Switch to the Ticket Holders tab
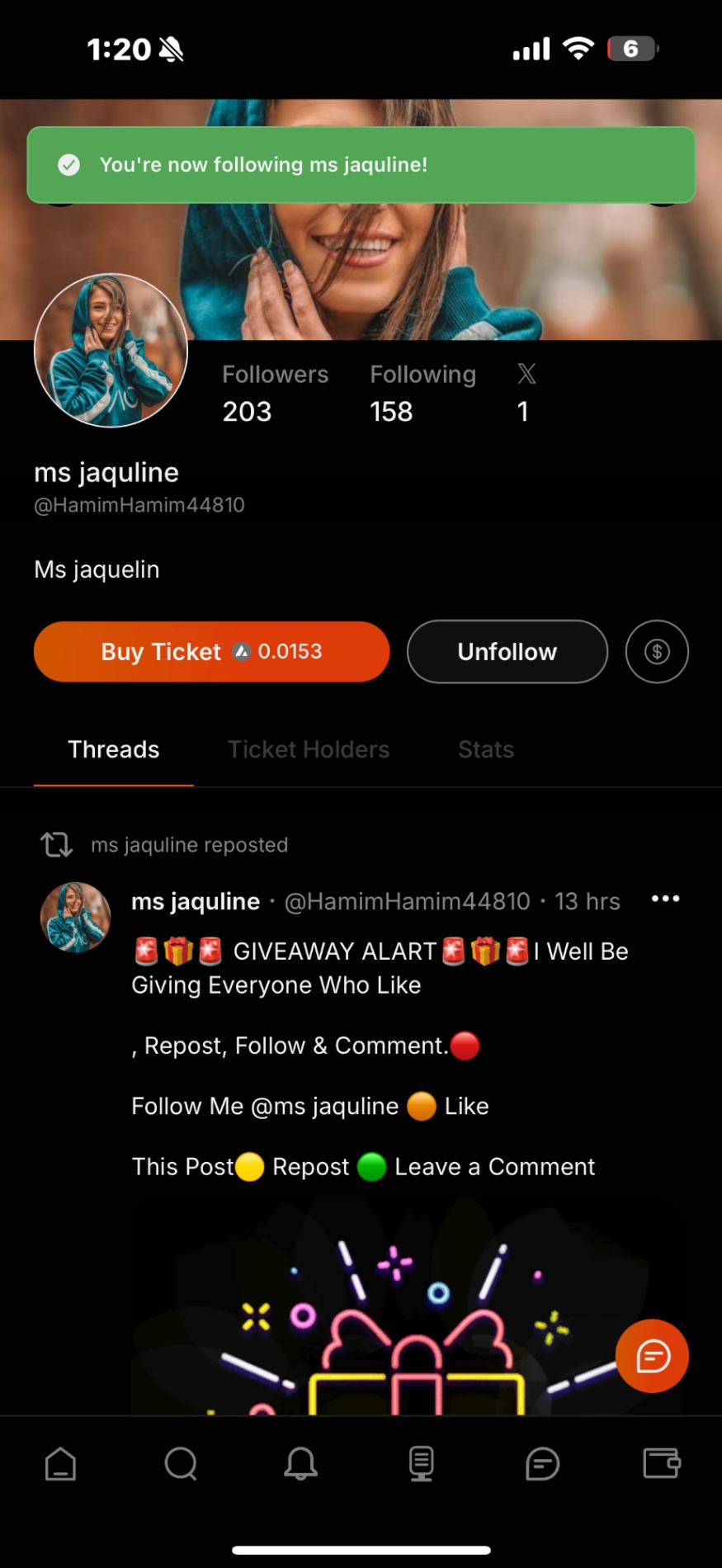The image size is (722, 1568). pos(309,749)
